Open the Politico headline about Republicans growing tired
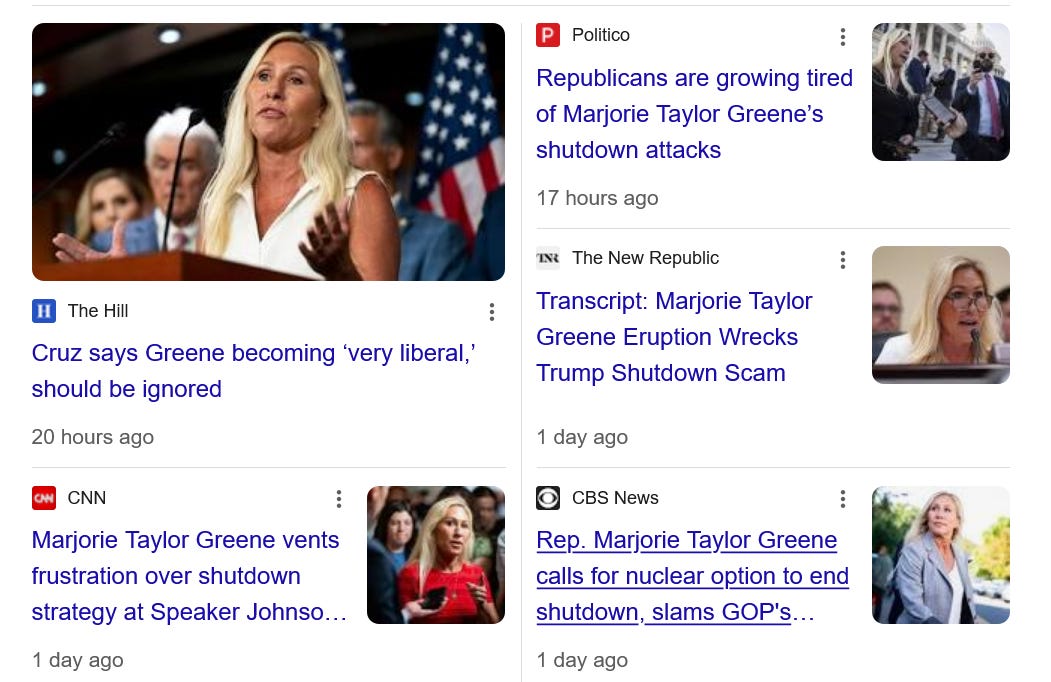1051x682 pixels. 694,114
